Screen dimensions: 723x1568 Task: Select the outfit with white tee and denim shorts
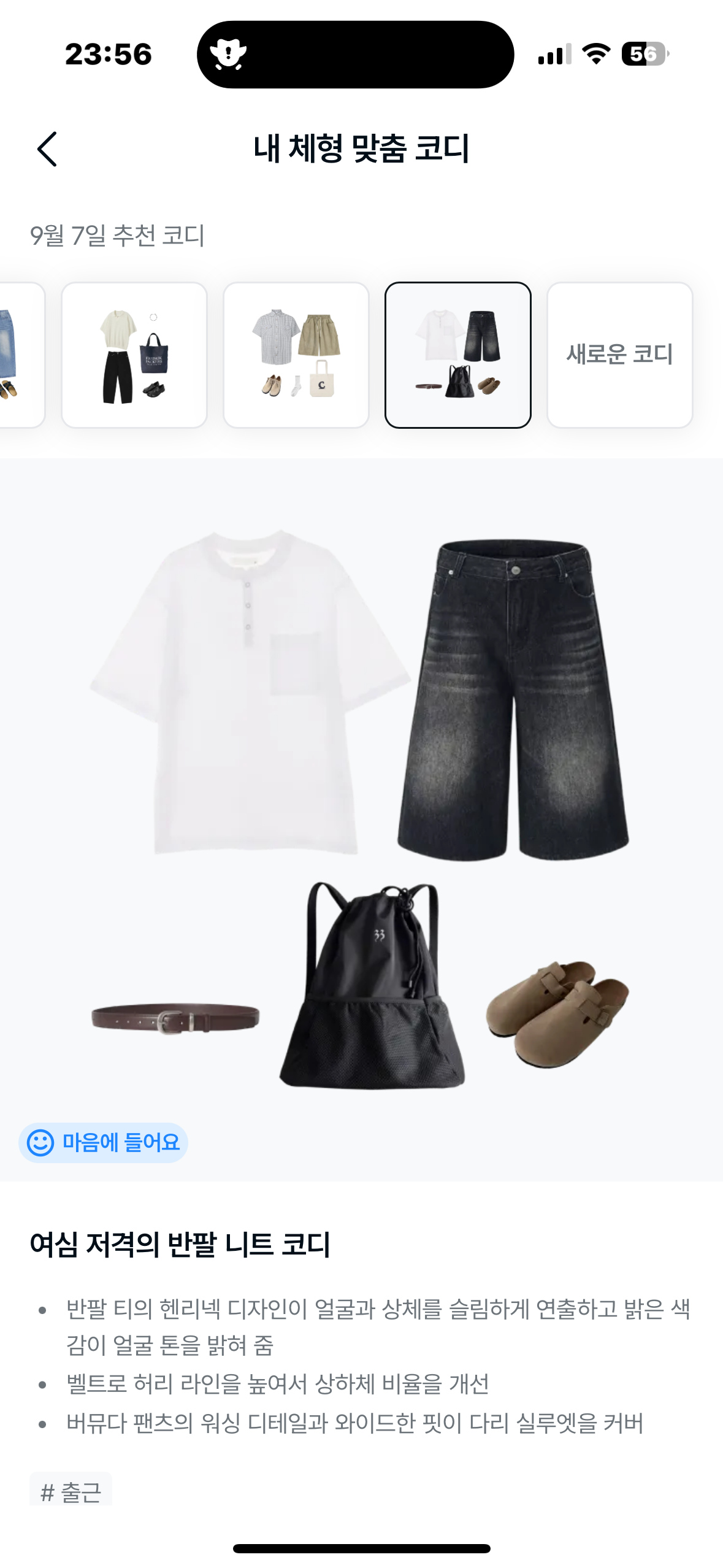tap(458, 355)
